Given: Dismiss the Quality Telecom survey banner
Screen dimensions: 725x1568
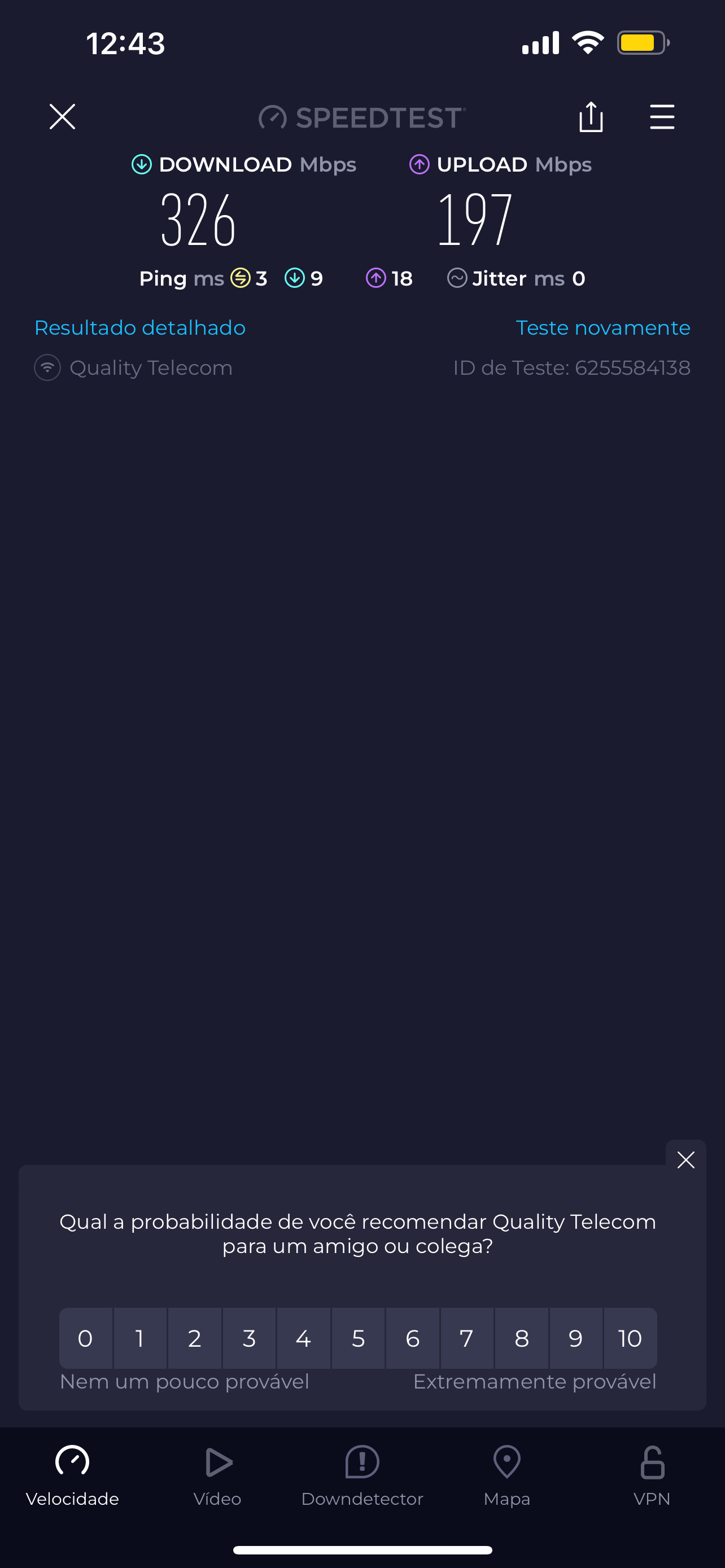Looking at the screenshot, I should (x=685, y=1159).
